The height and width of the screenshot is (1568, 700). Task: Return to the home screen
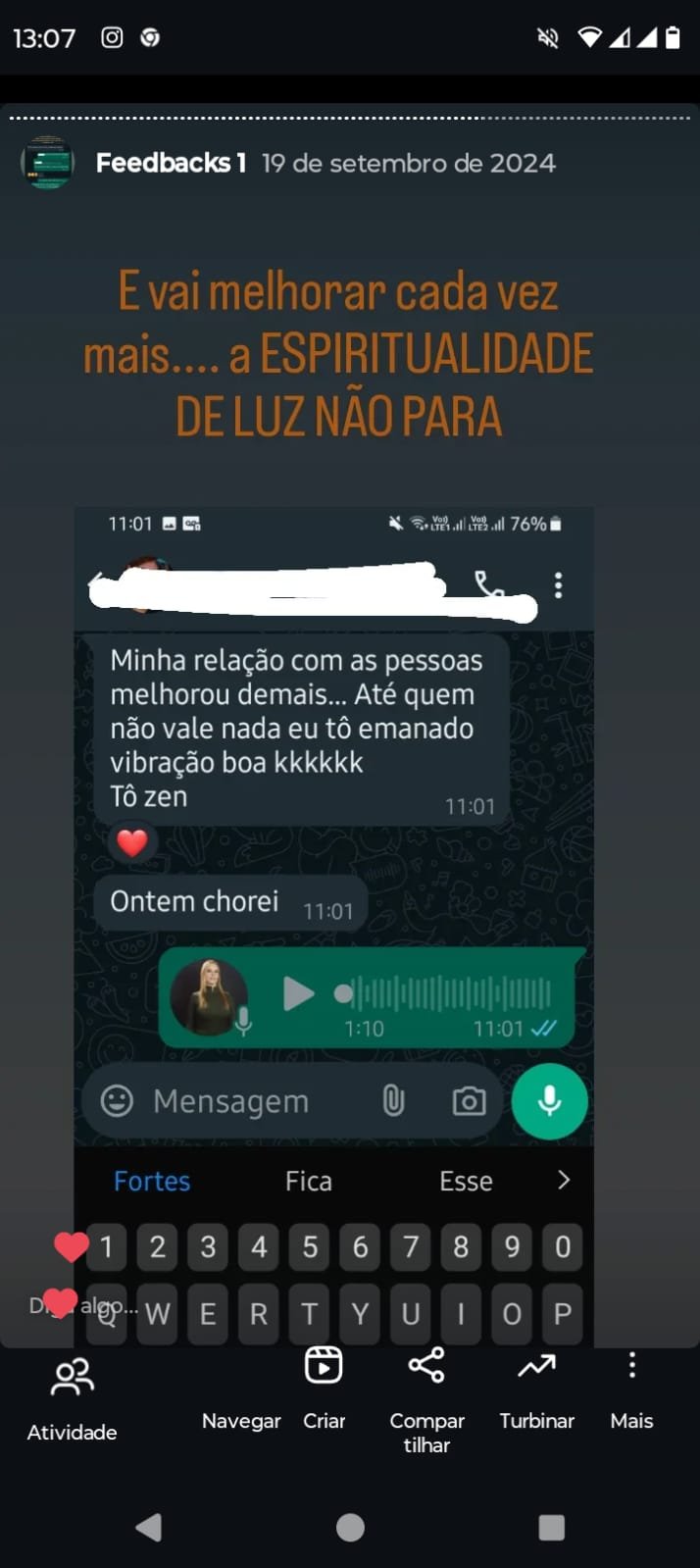point(350,1526)
